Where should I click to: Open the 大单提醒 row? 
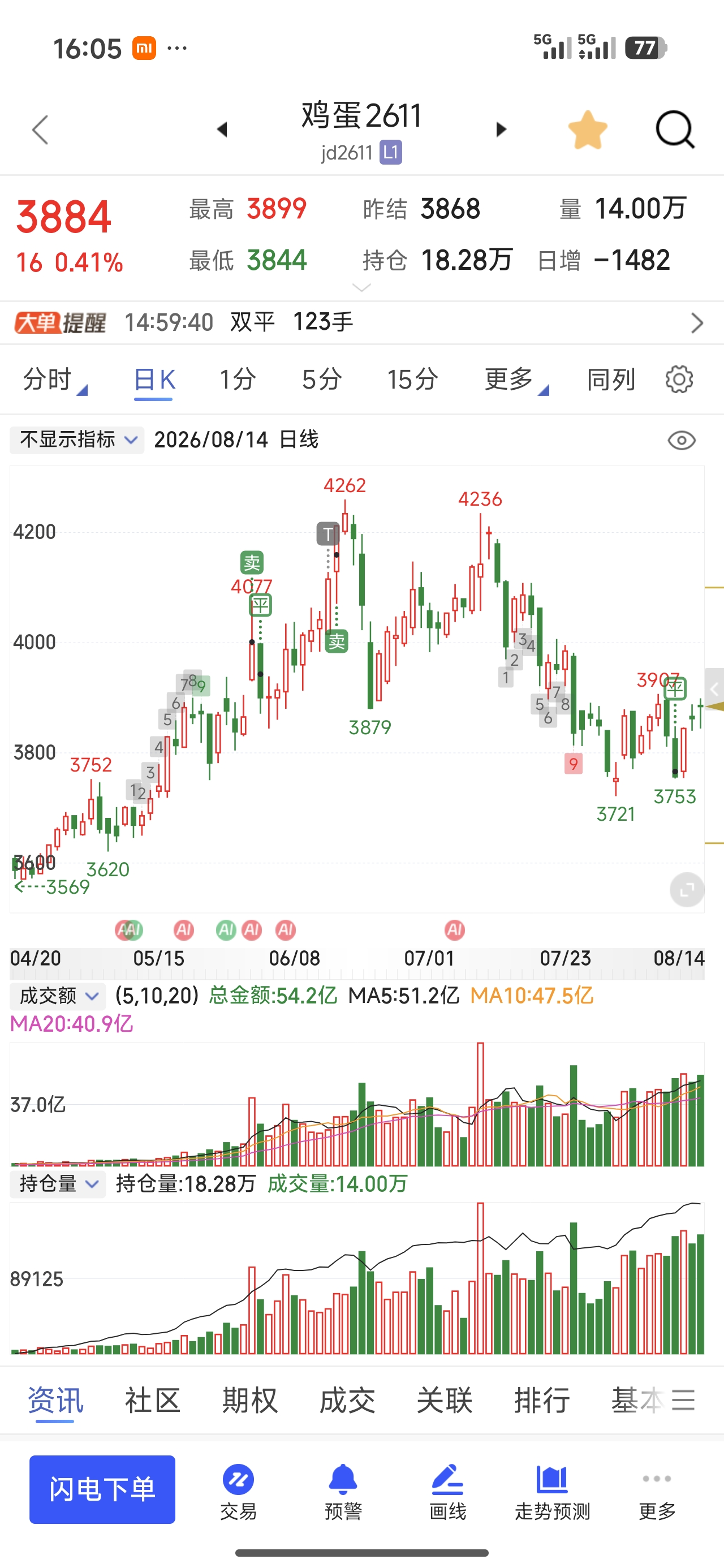point(361,322)
